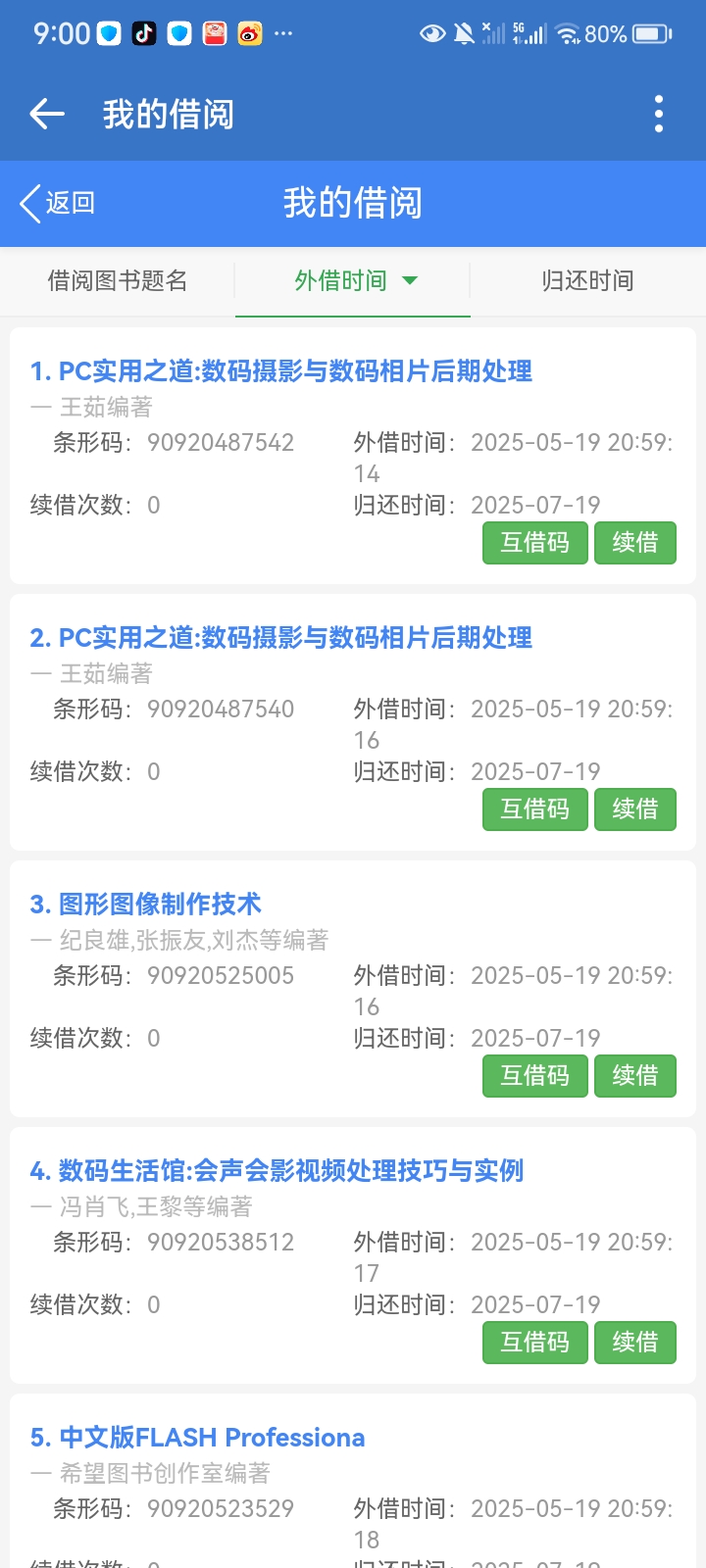The height and width of the screenshot is (1568, 706).
Task: Open second PC实用之道 book title
Action: pyautogui.click(x=281, y=638)
